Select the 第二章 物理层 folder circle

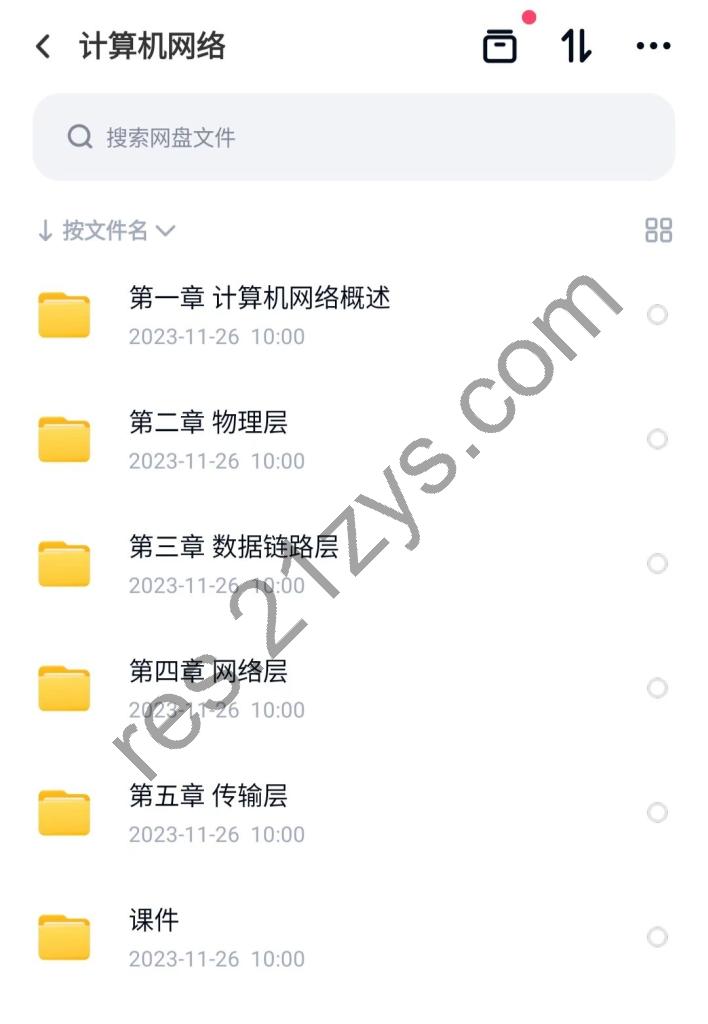pyautogui.click(x=657, y=439)
